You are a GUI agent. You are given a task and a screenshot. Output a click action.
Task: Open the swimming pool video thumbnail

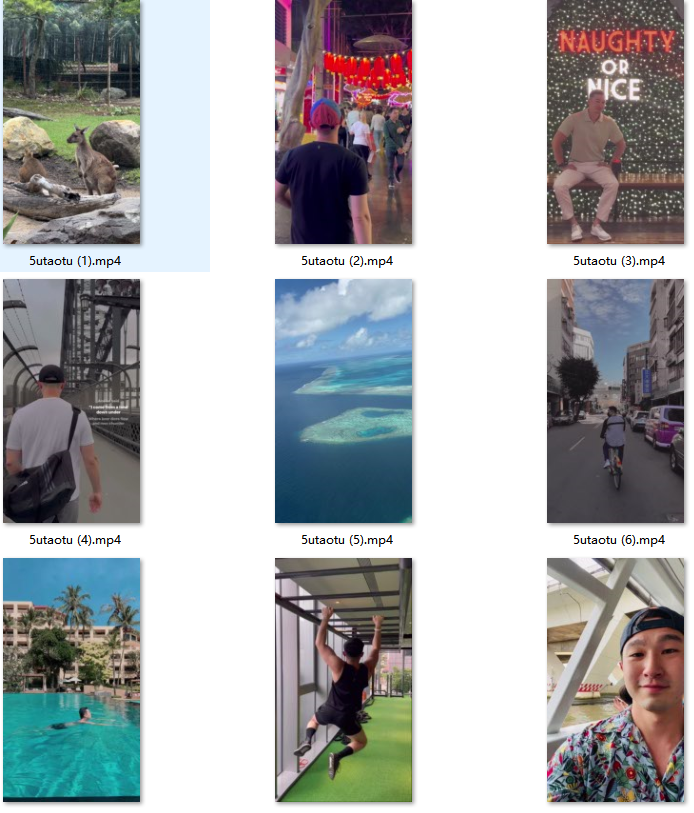coord(72,679)
